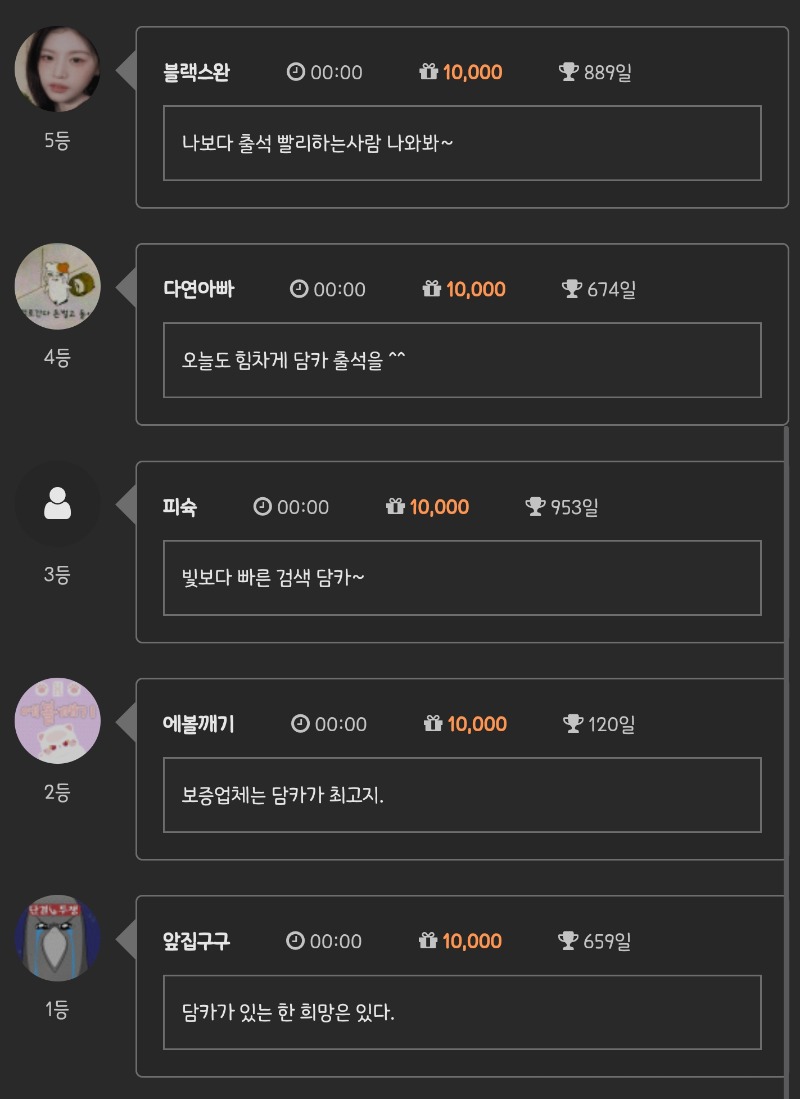The image size is (800, 1099).
Task: View 블랙스완's avatar picture
Action: pyautogui.click(x=58, y=69)
